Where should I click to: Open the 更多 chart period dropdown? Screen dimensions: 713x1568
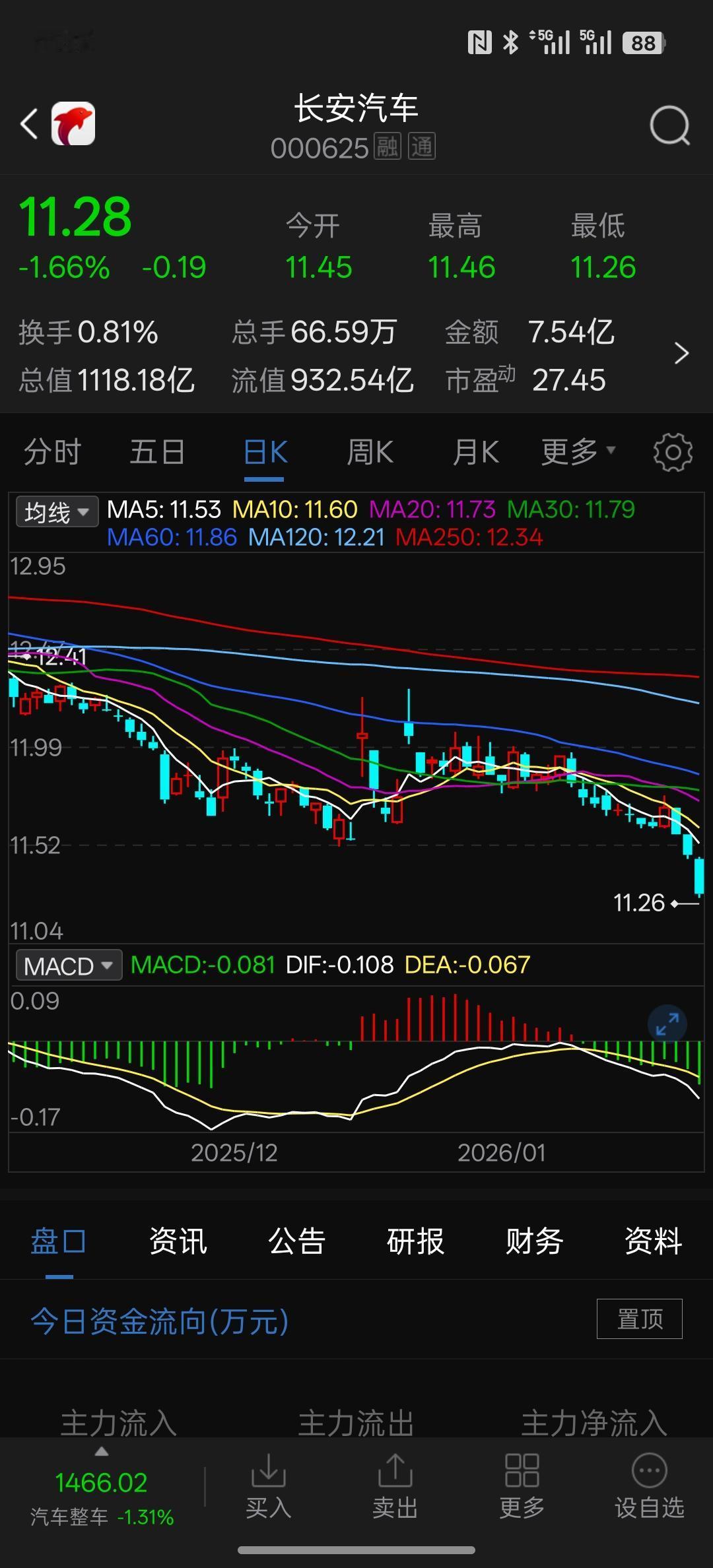(576, 453)
